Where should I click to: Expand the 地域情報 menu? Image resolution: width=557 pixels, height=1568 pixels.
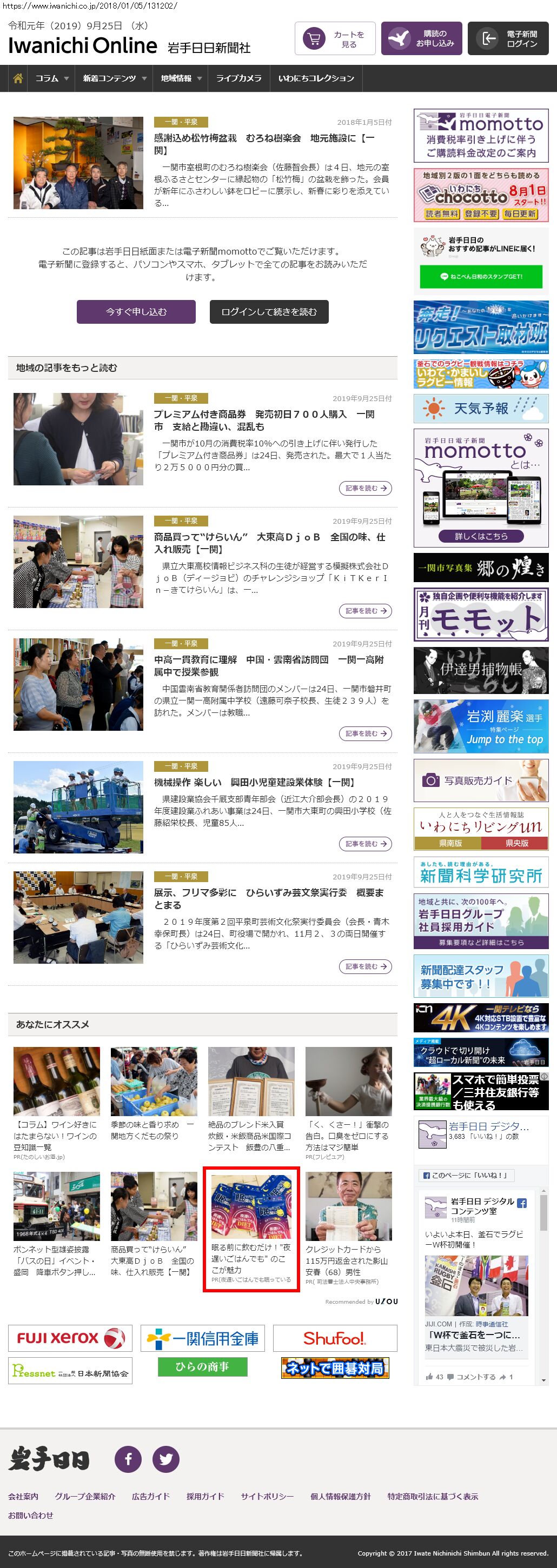180,78
